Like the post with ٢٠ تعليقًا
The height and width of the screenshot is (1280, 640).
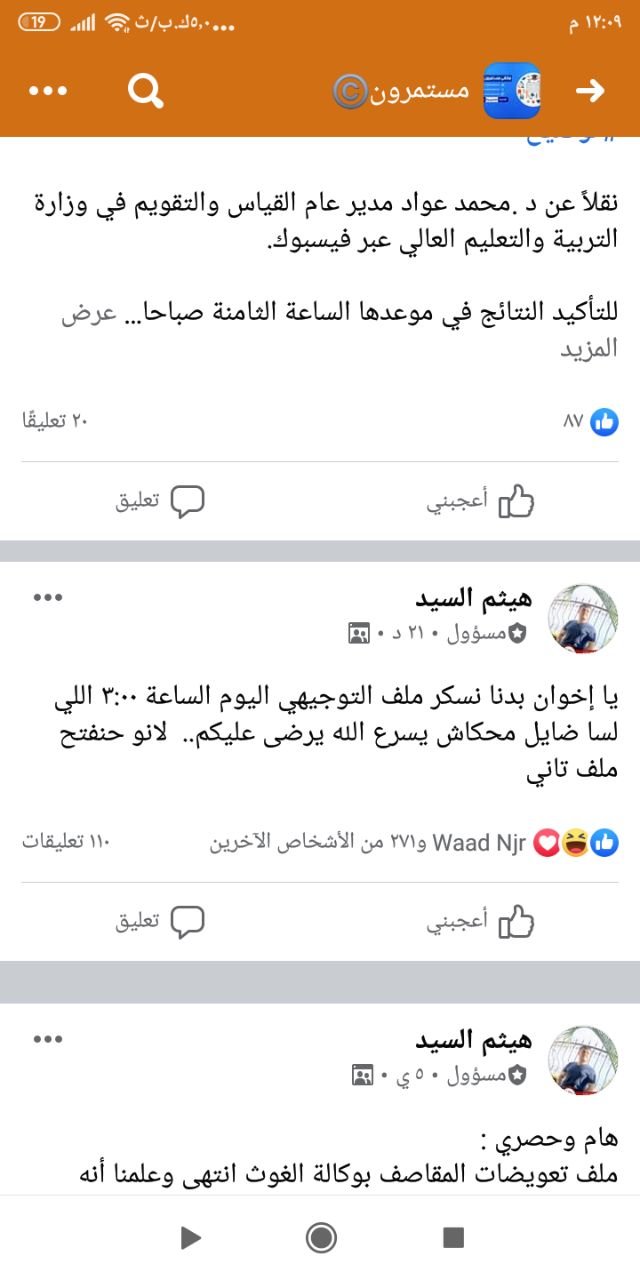pyautogui.click(x=481, y=500)
